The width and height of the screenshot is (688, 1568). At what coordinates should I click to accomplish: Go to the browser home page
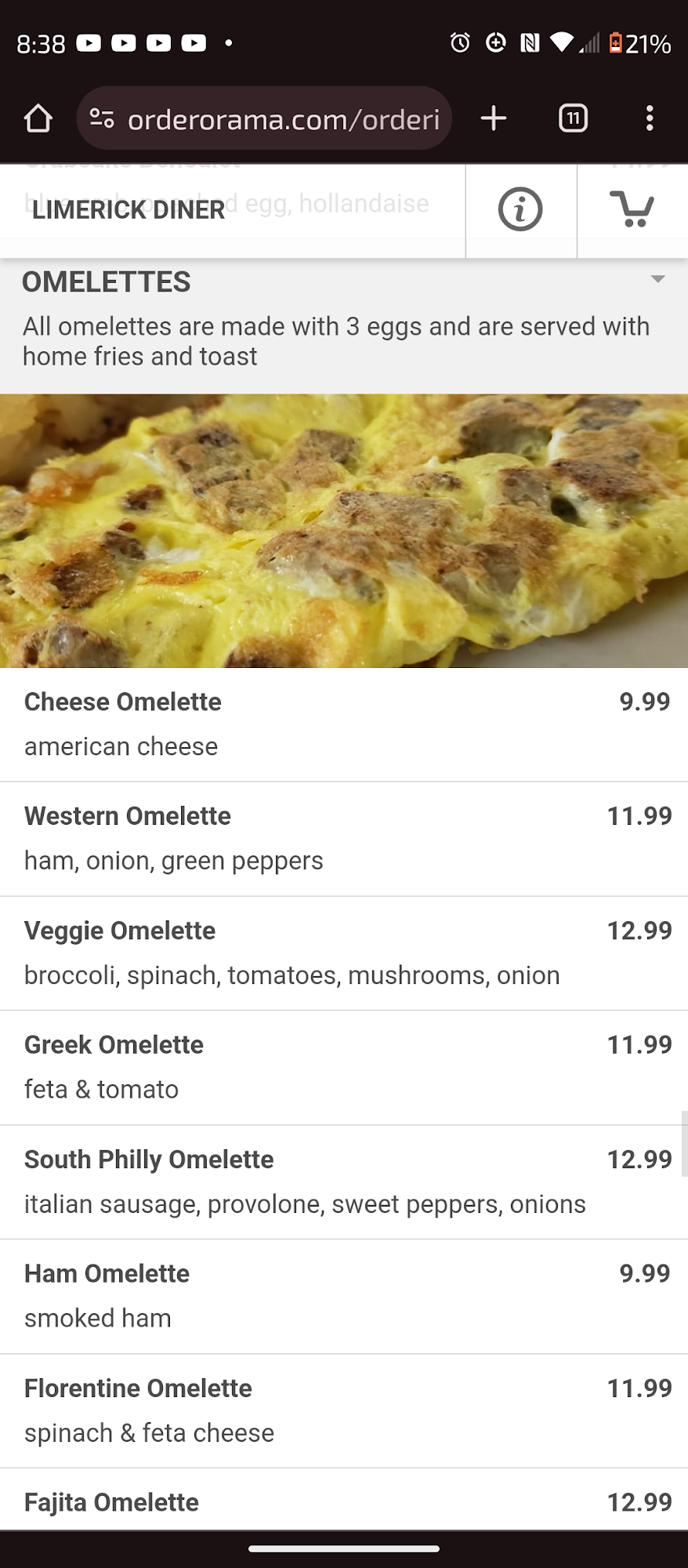coord(38,119)
